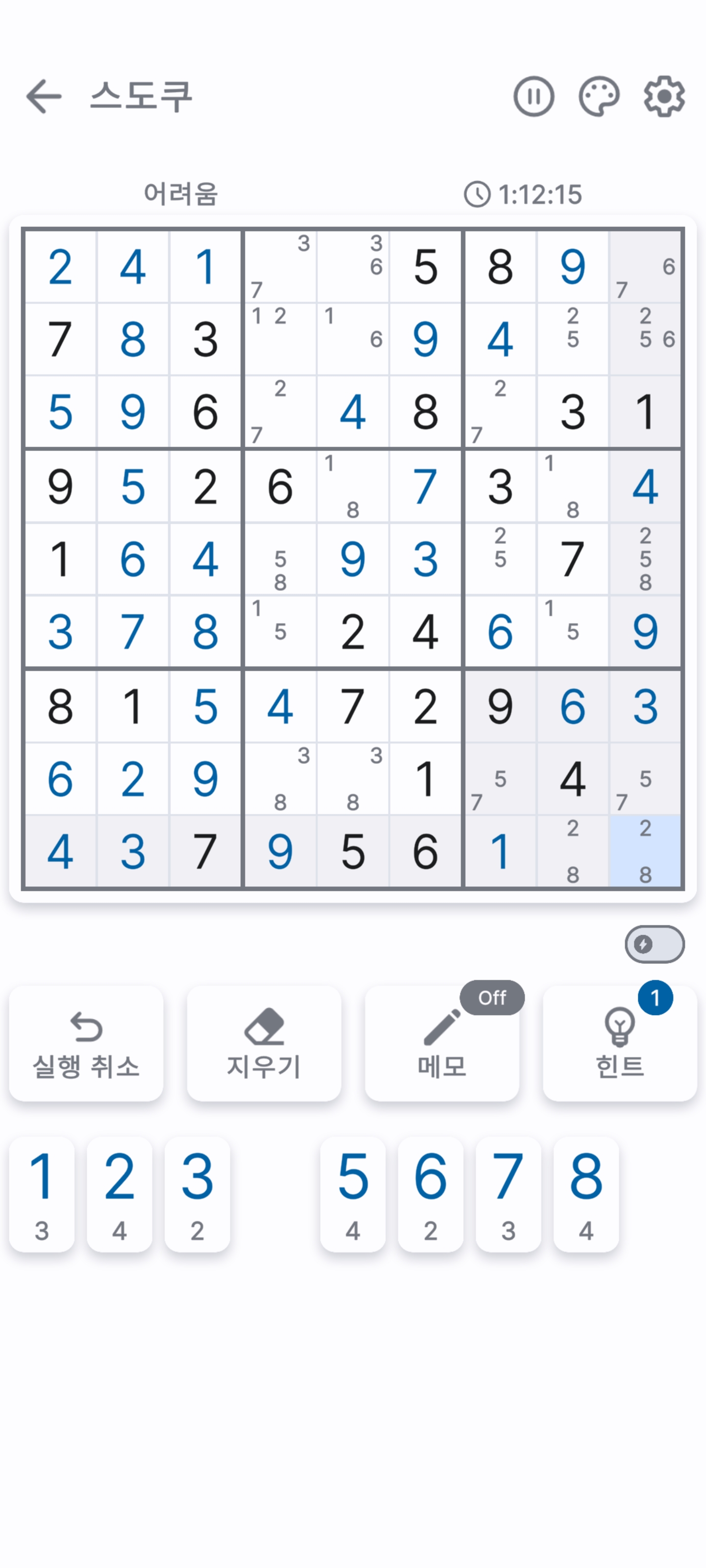Image resolution: width=706 pixels, height=1568 pixels.
Task: Tap 실행 취소 to undo last move
Action: coord(86,1043)
